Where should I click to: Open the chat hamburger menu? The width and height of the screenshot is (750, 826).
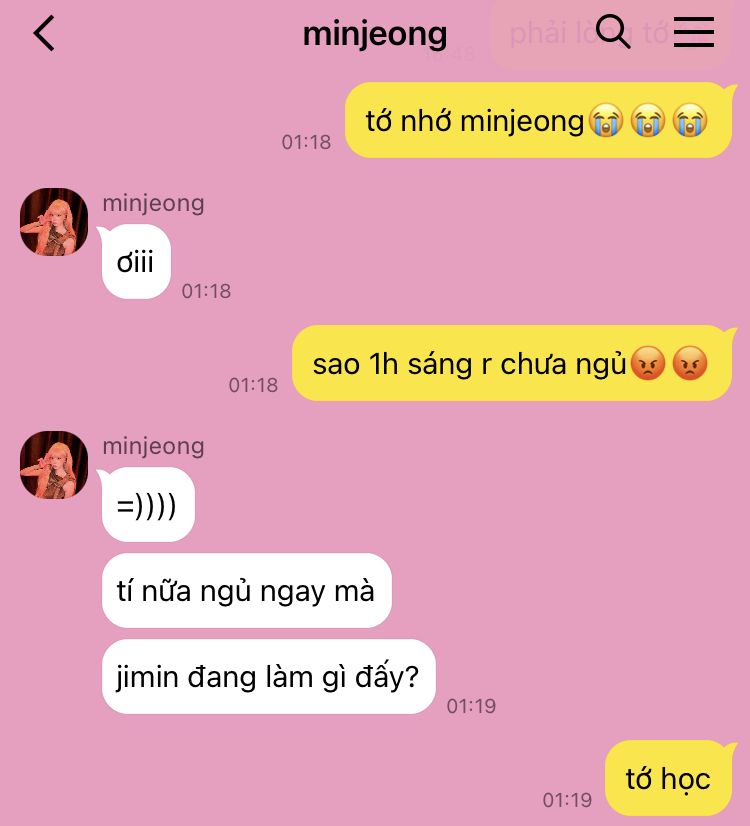(693, 33)
